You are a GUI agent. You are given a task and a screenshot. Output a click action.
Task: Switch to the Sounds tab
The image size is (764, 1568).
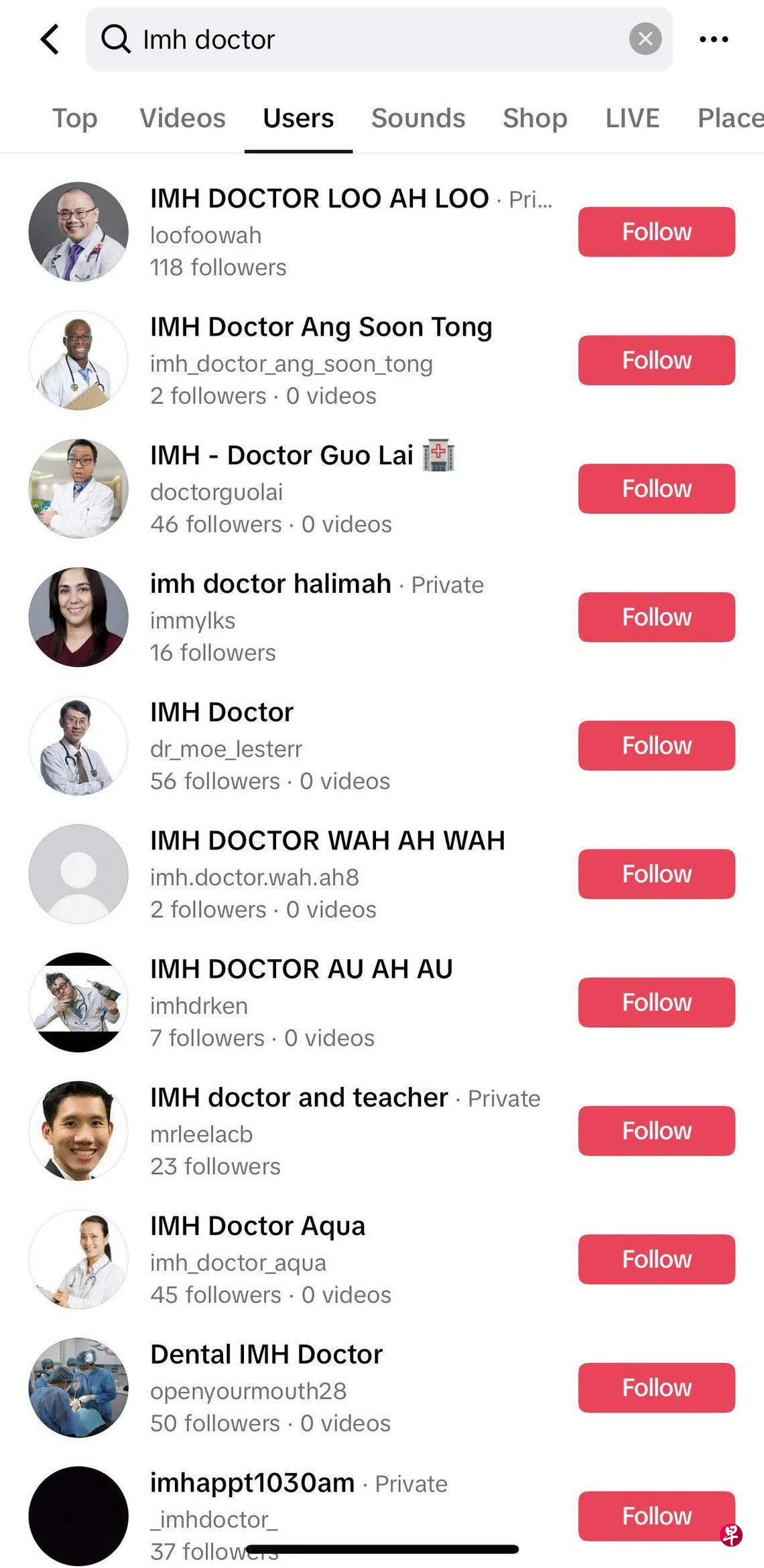click(418, 119)
